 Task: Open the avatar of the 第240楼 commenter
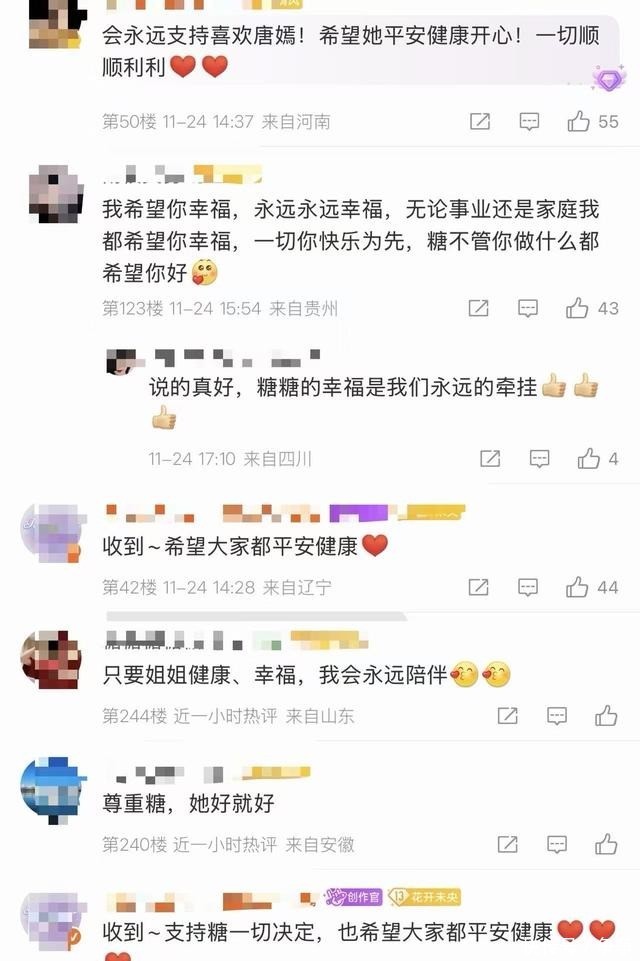[x=51, y=790]
